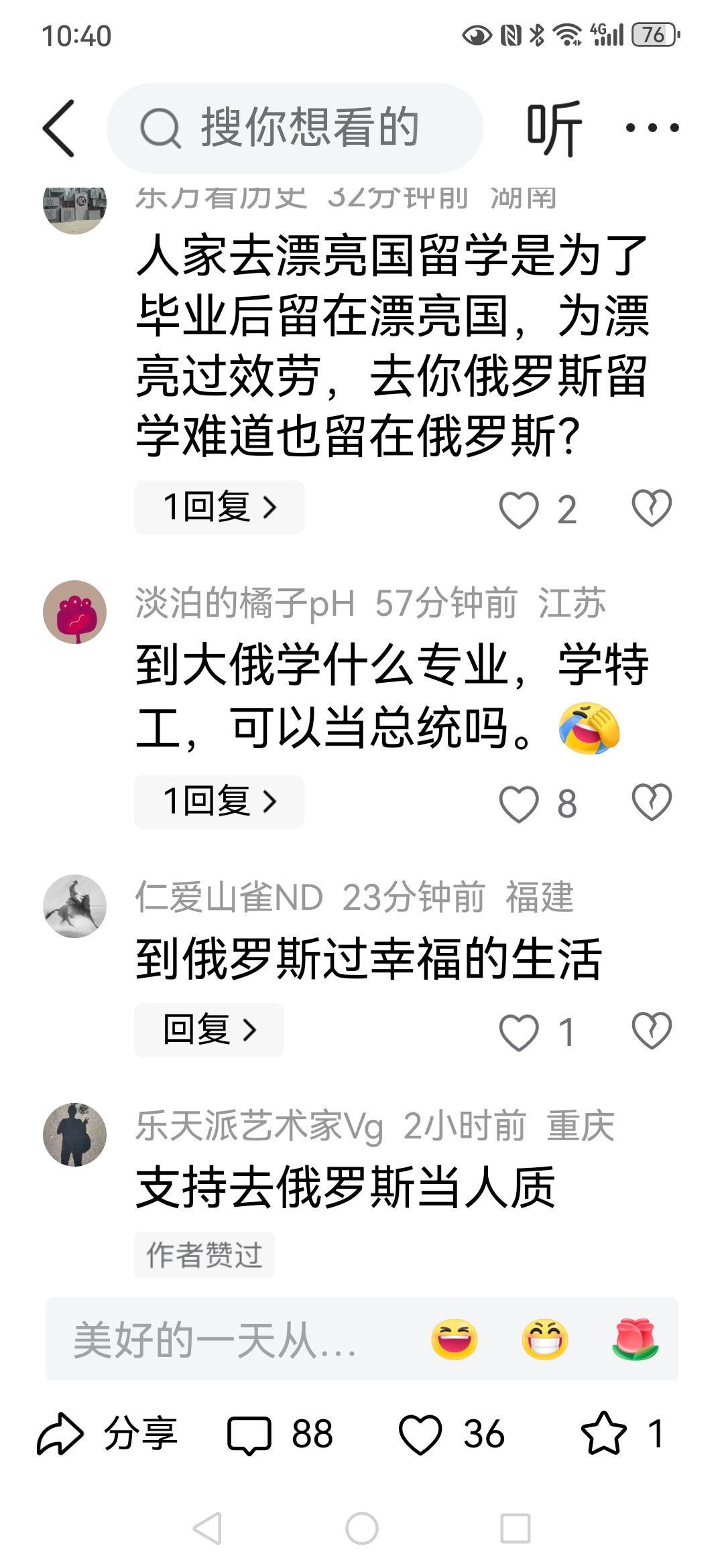
Task: Like 仁爱山雀ND's comment
Action: [x=520, y=1032]
